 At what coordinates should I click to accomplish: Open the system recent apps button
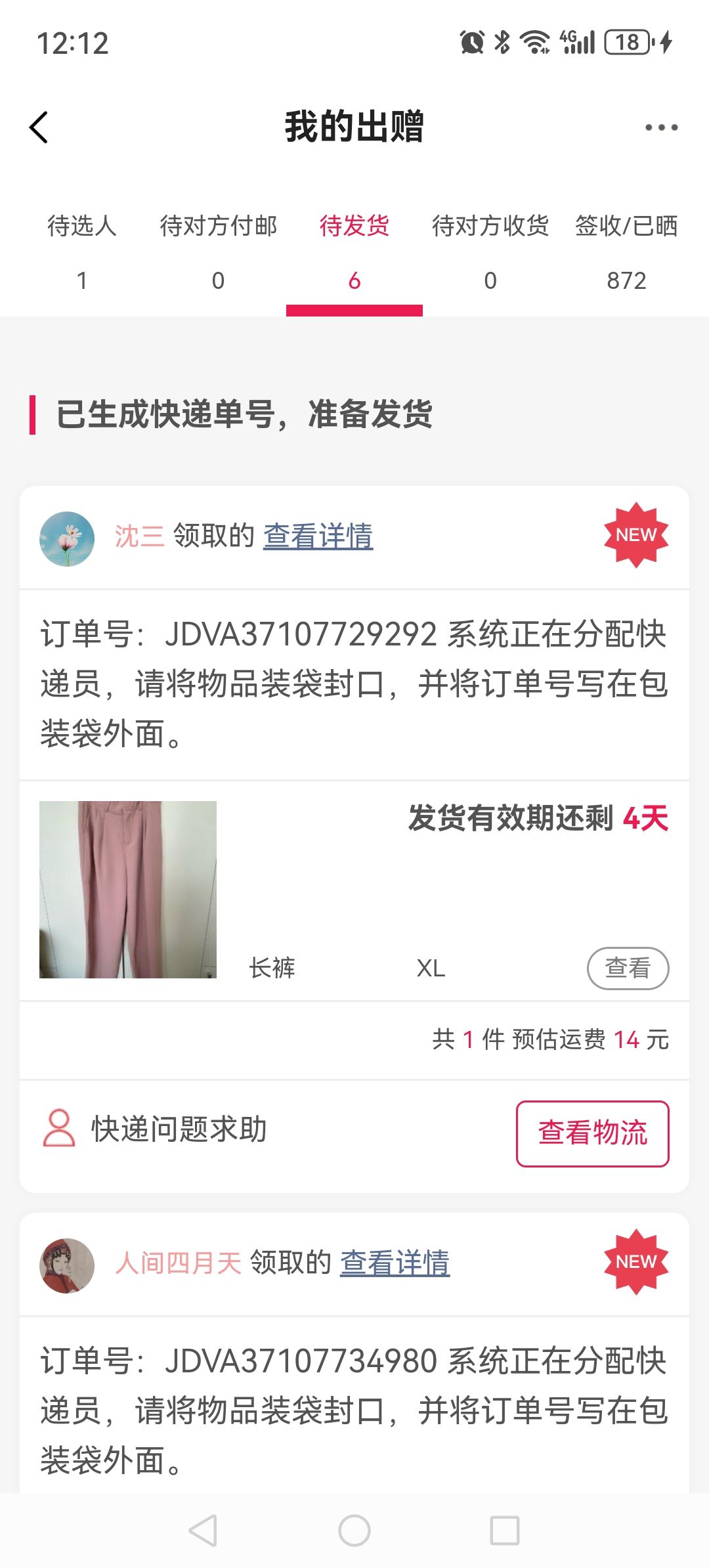click(505, 1531)
